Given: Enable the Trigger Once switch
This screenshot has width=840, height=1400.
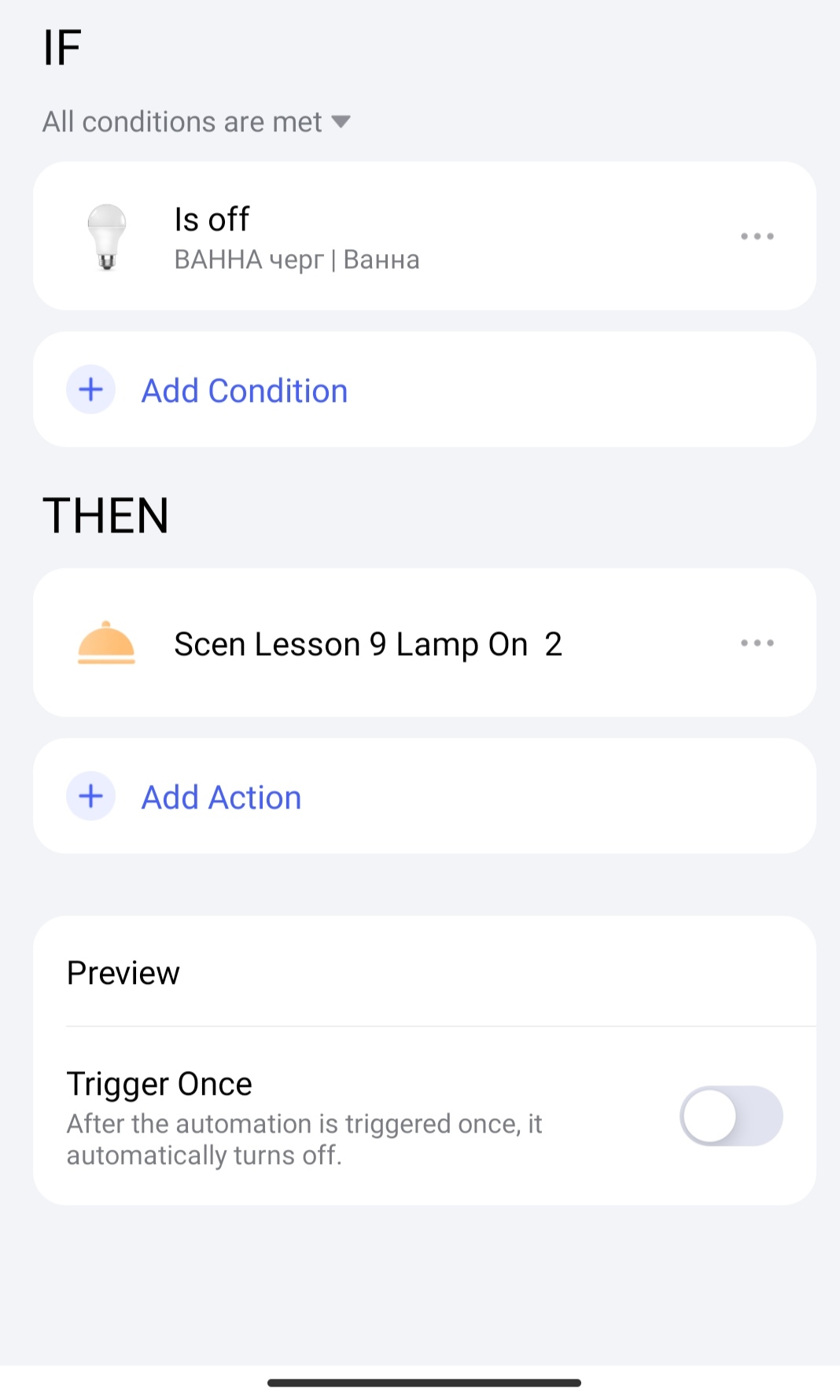Looking at the screenshot, I should tap(731, 1115).
